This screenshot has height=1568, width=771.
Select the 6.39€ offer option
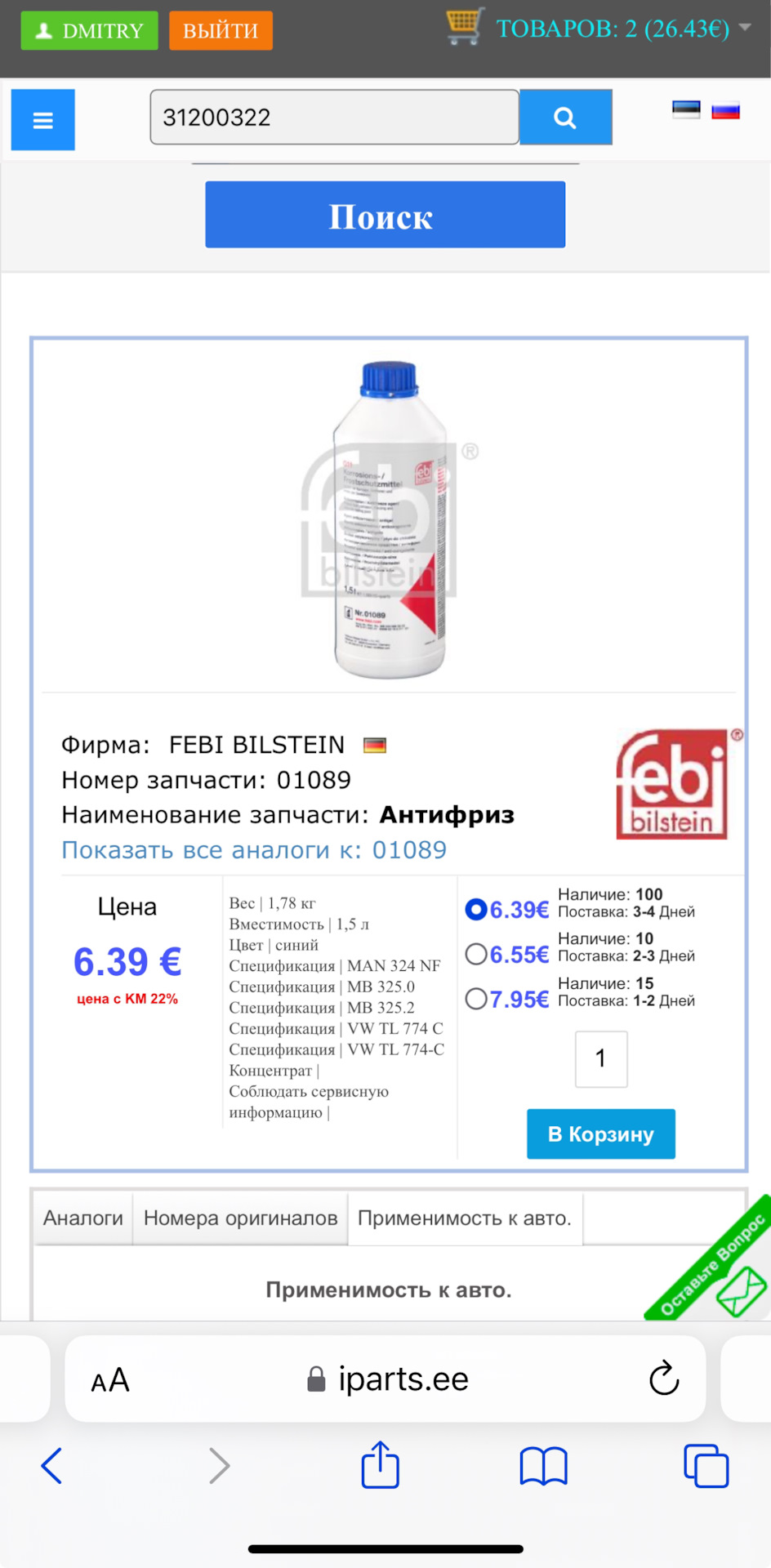(476, 909)
